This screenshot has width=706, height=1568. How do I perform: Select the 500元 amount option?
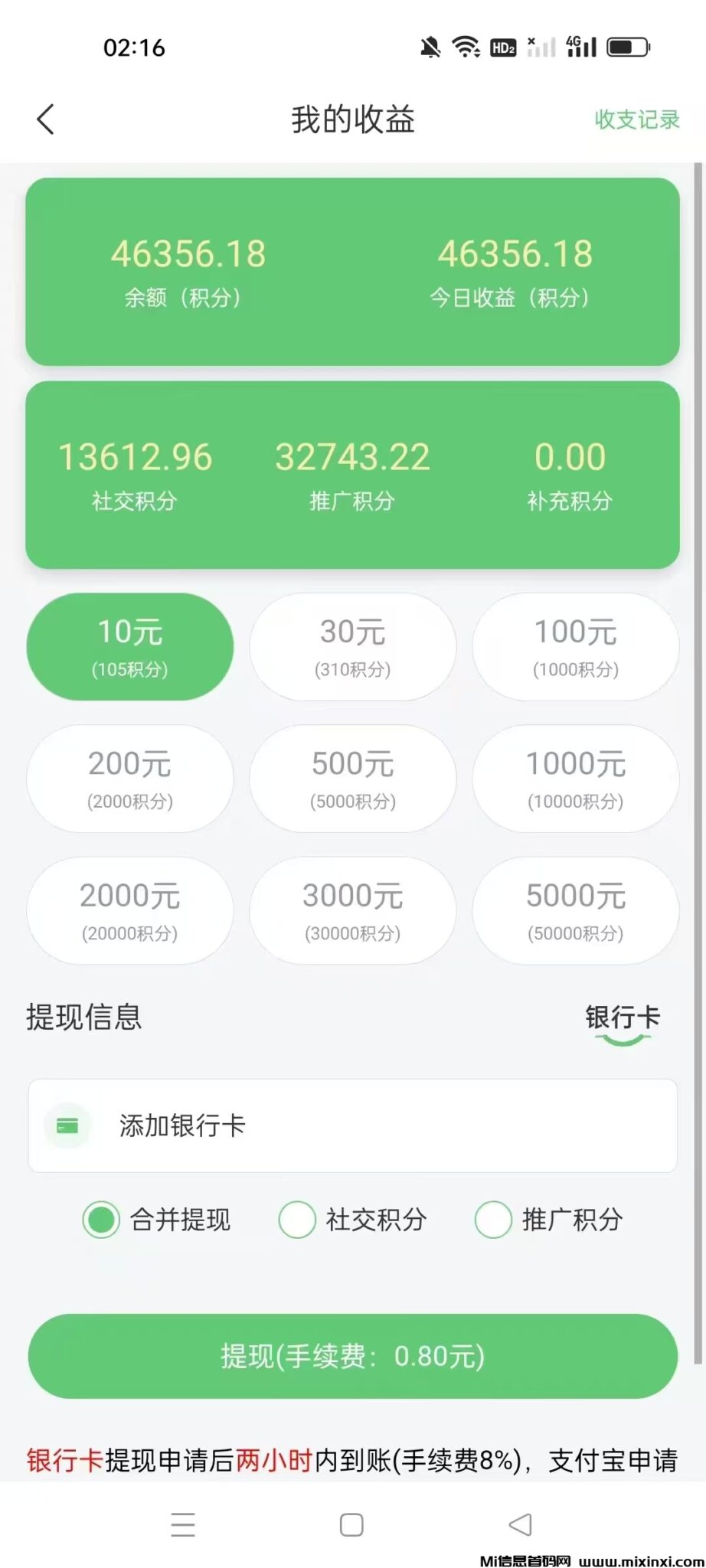point(351,778)
